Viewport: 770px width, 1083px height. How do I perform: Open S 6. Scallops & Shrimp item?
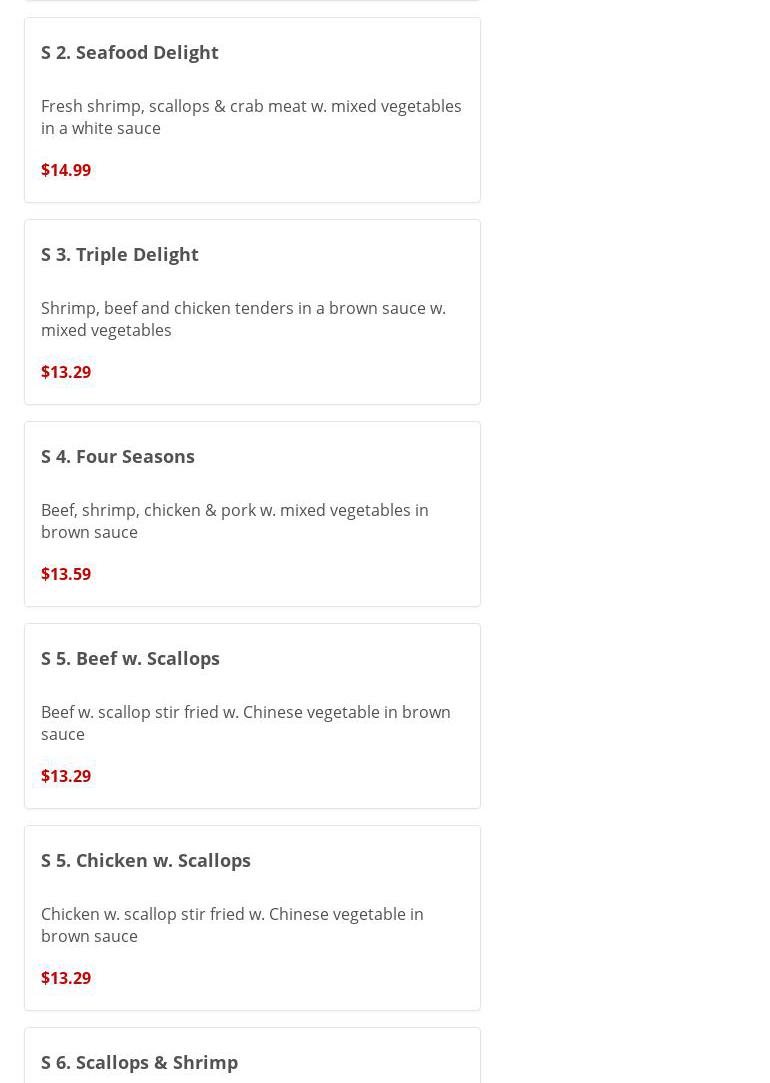252,1060
